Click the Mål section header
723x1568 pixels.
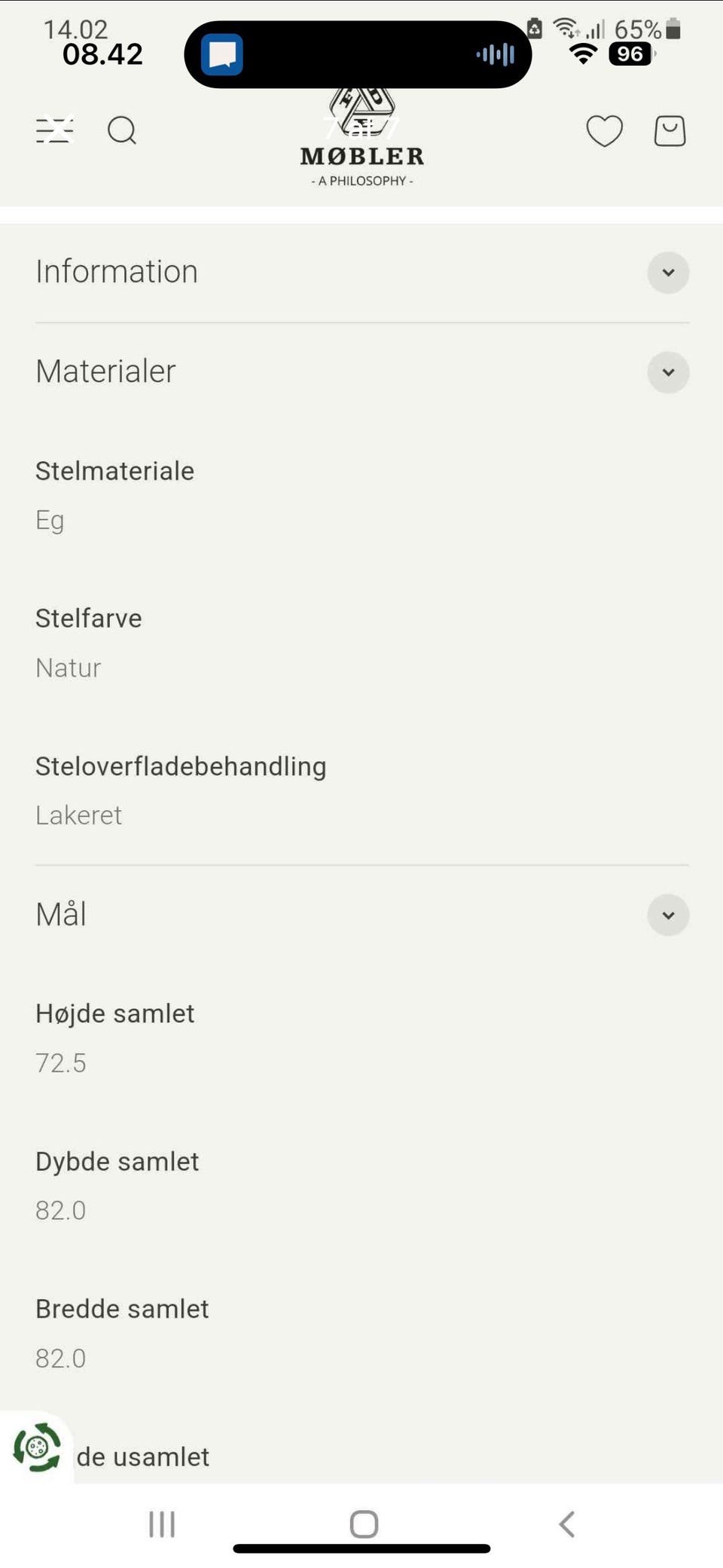click(60, 915)
